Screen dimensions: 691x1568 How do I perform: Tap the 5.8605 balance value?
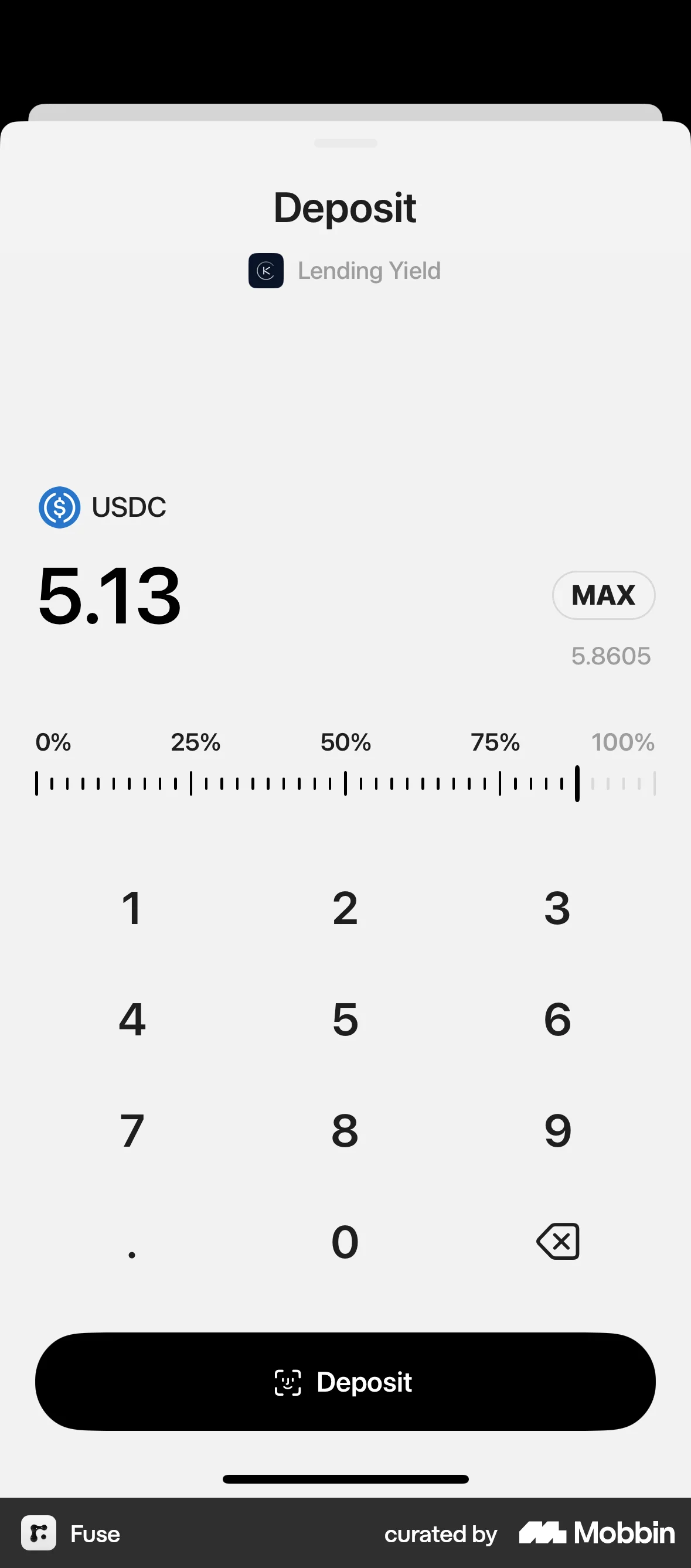point(611,656)
